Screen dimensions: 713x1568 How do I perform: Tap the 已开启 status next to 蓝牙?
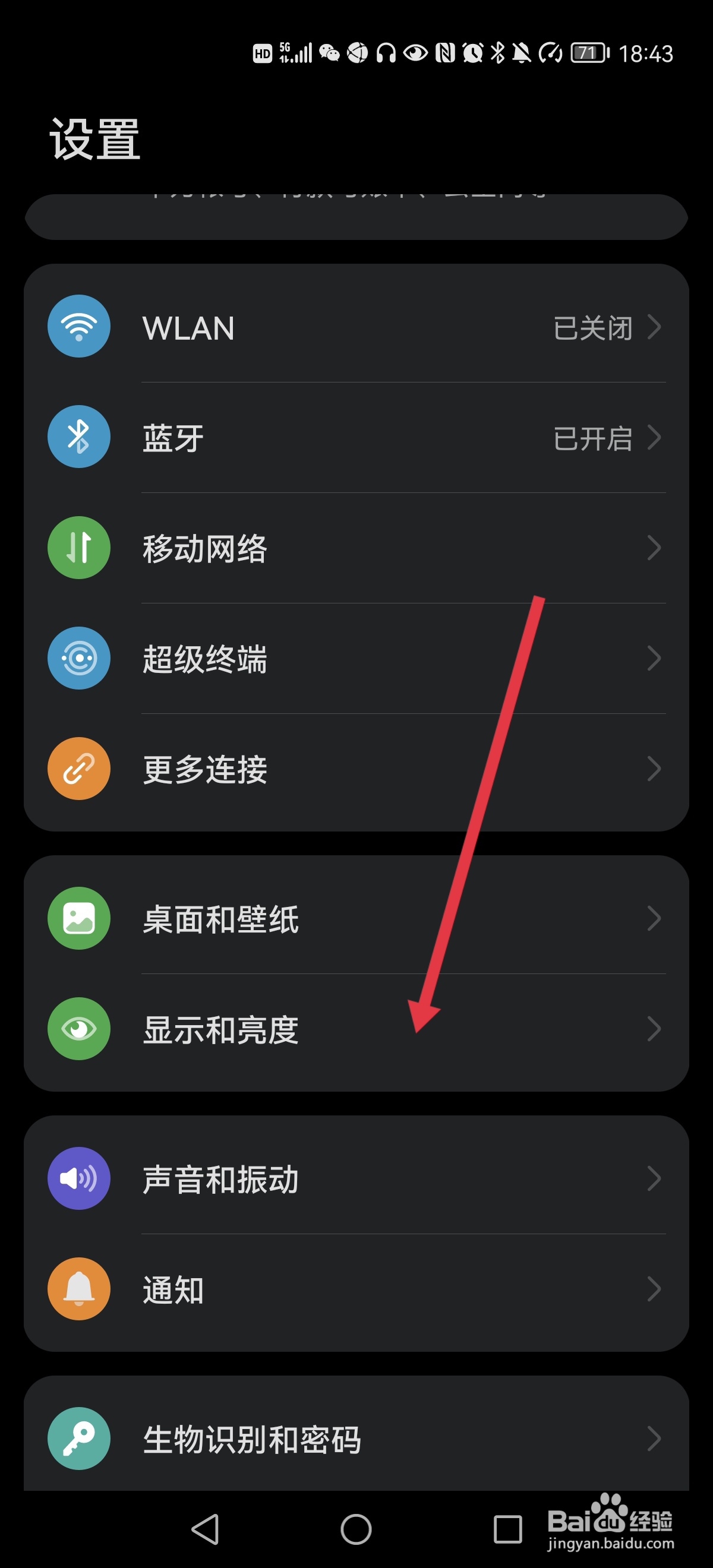coord(594,437)
